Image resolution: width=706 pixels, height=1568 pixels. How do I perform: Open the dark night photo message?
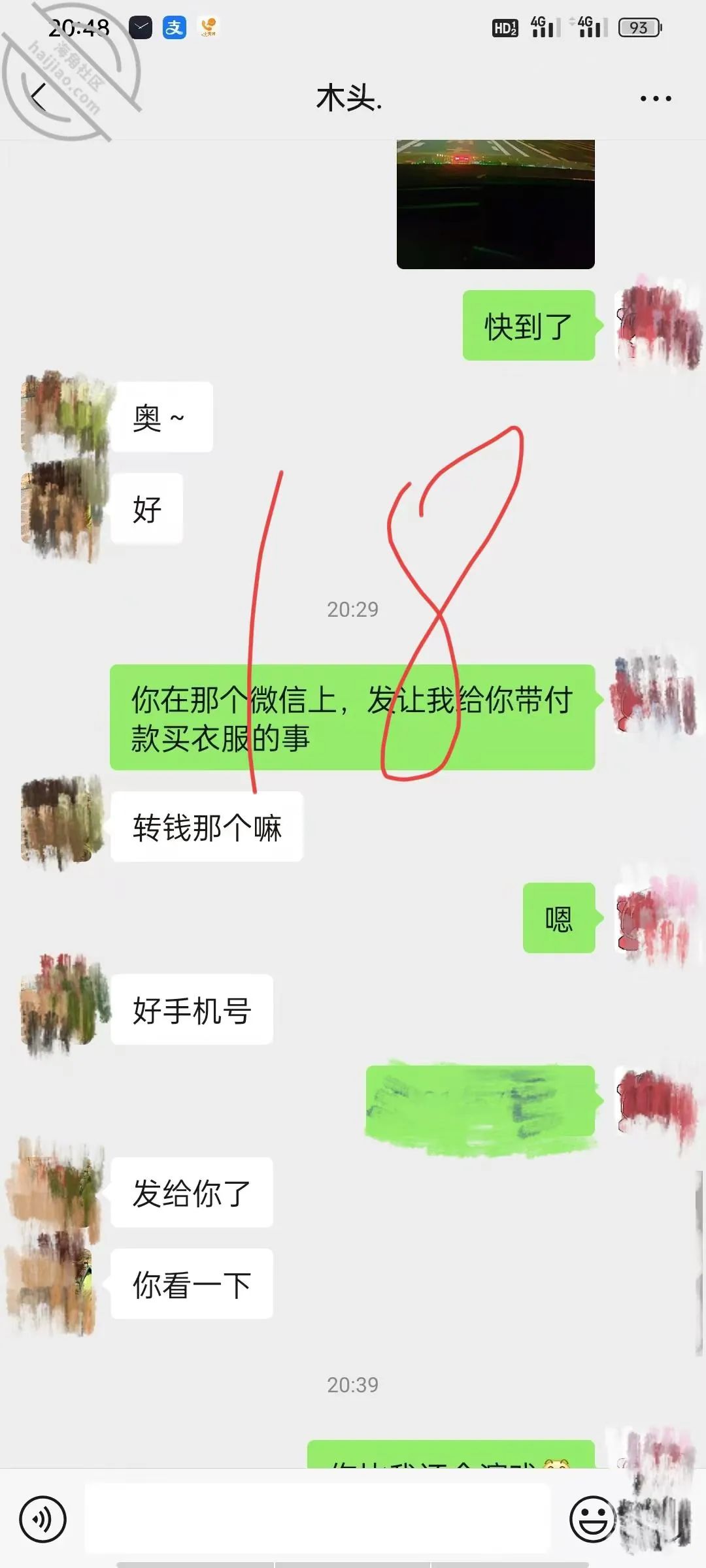click(496, 204)
